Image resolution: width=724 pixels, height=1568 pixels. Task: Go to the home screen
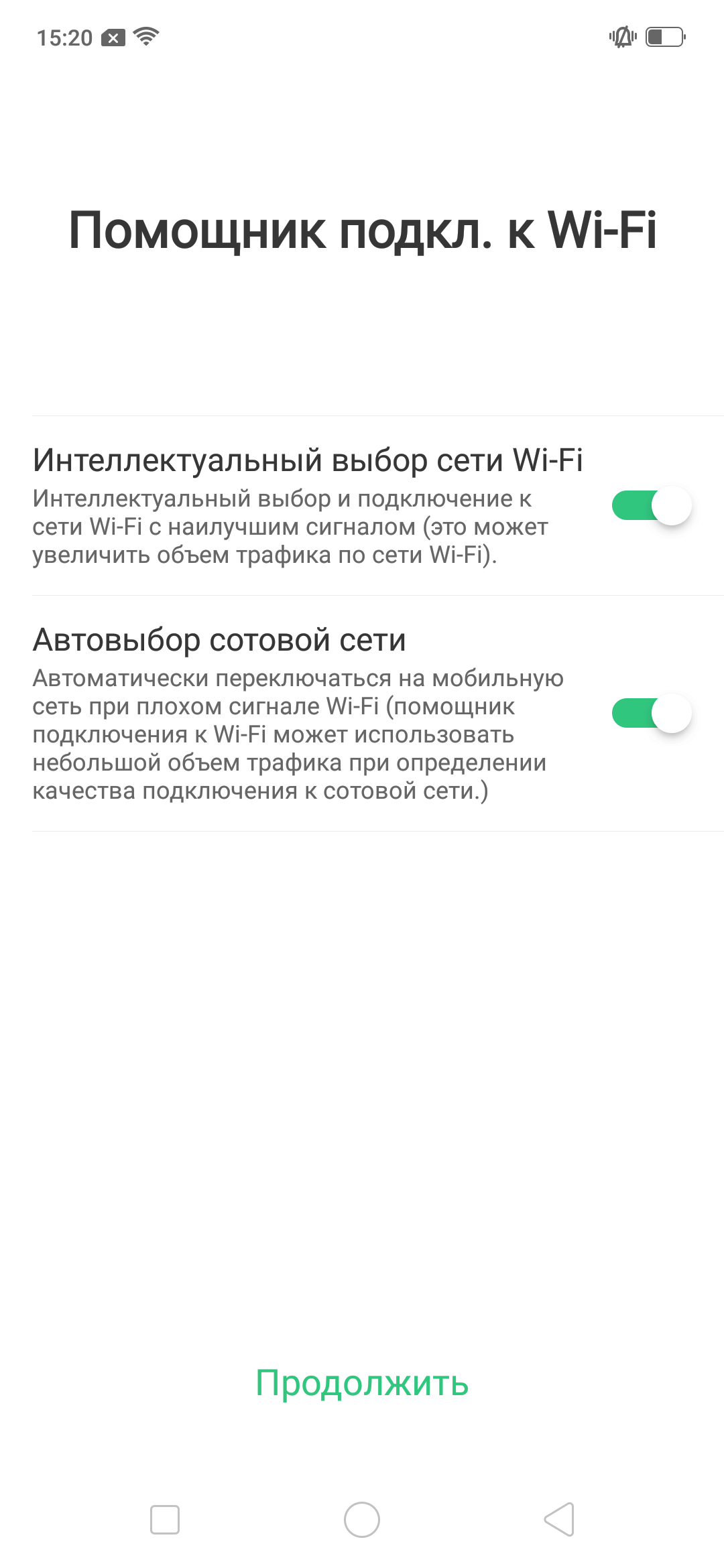[x=362, y=1519]
